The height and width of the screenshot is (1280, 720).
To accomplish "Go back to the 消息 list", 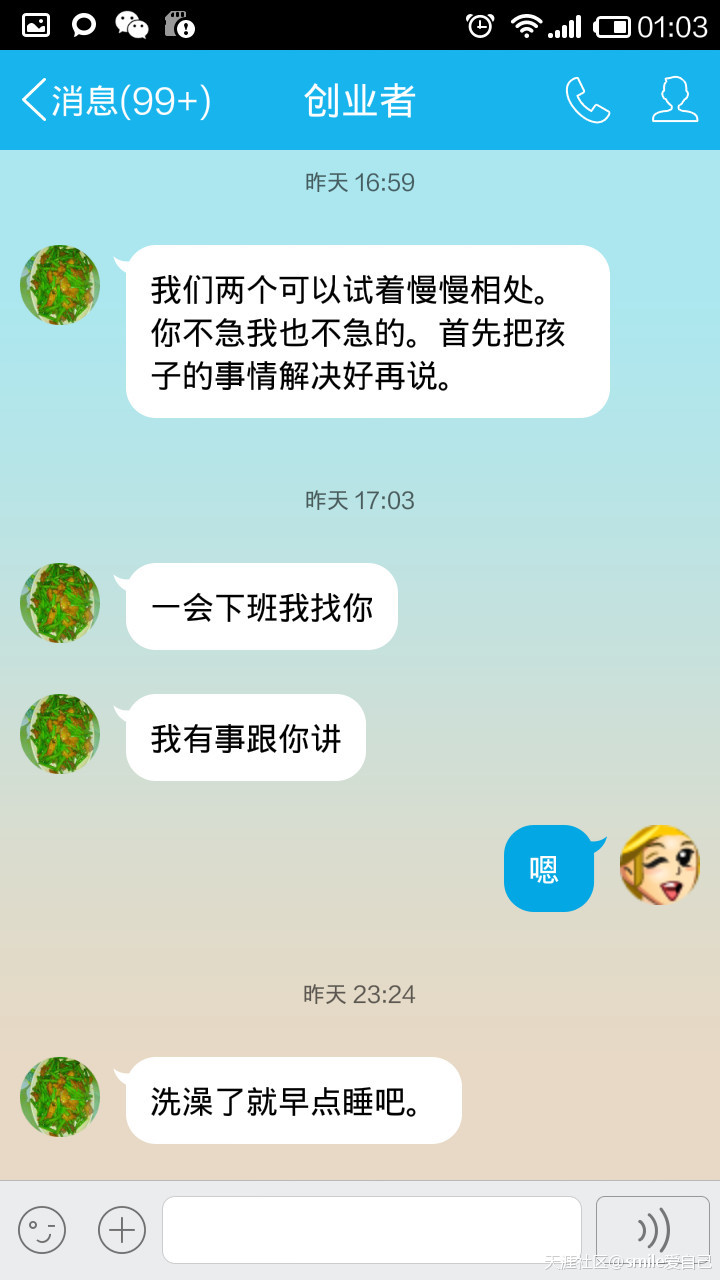I will tap(113, 101).
